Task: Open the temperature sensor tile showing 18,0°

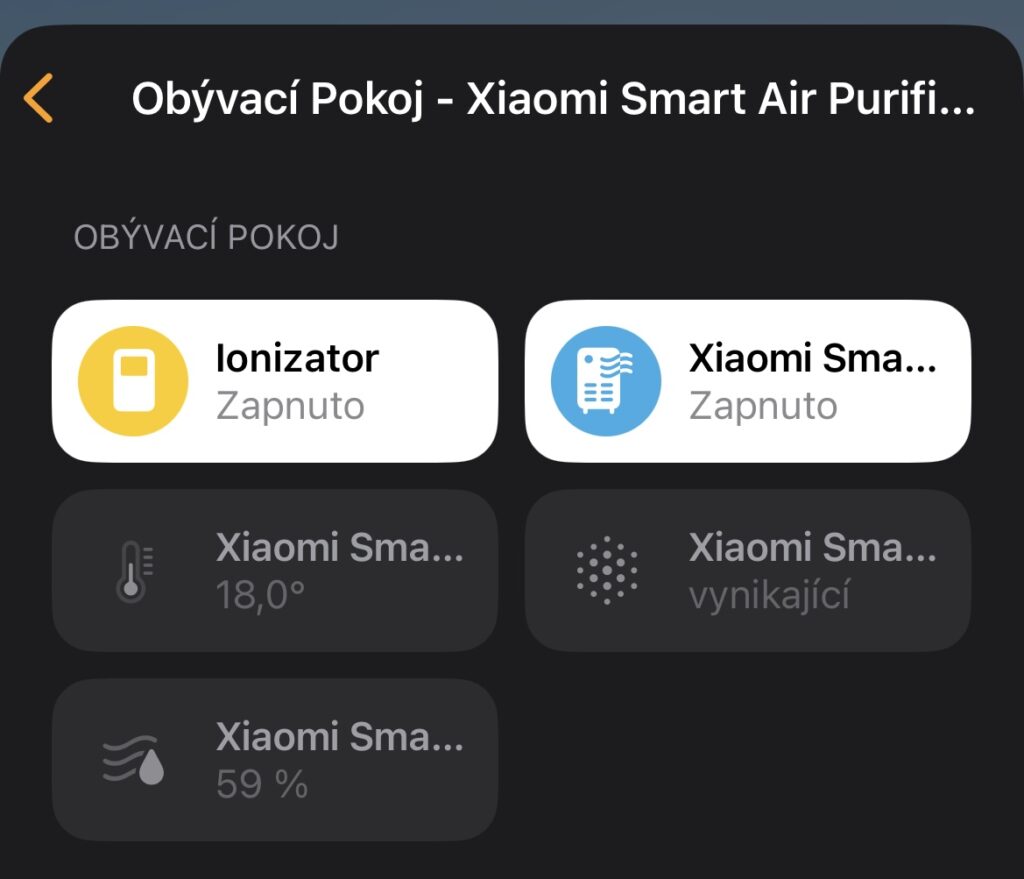Action: 274,570
